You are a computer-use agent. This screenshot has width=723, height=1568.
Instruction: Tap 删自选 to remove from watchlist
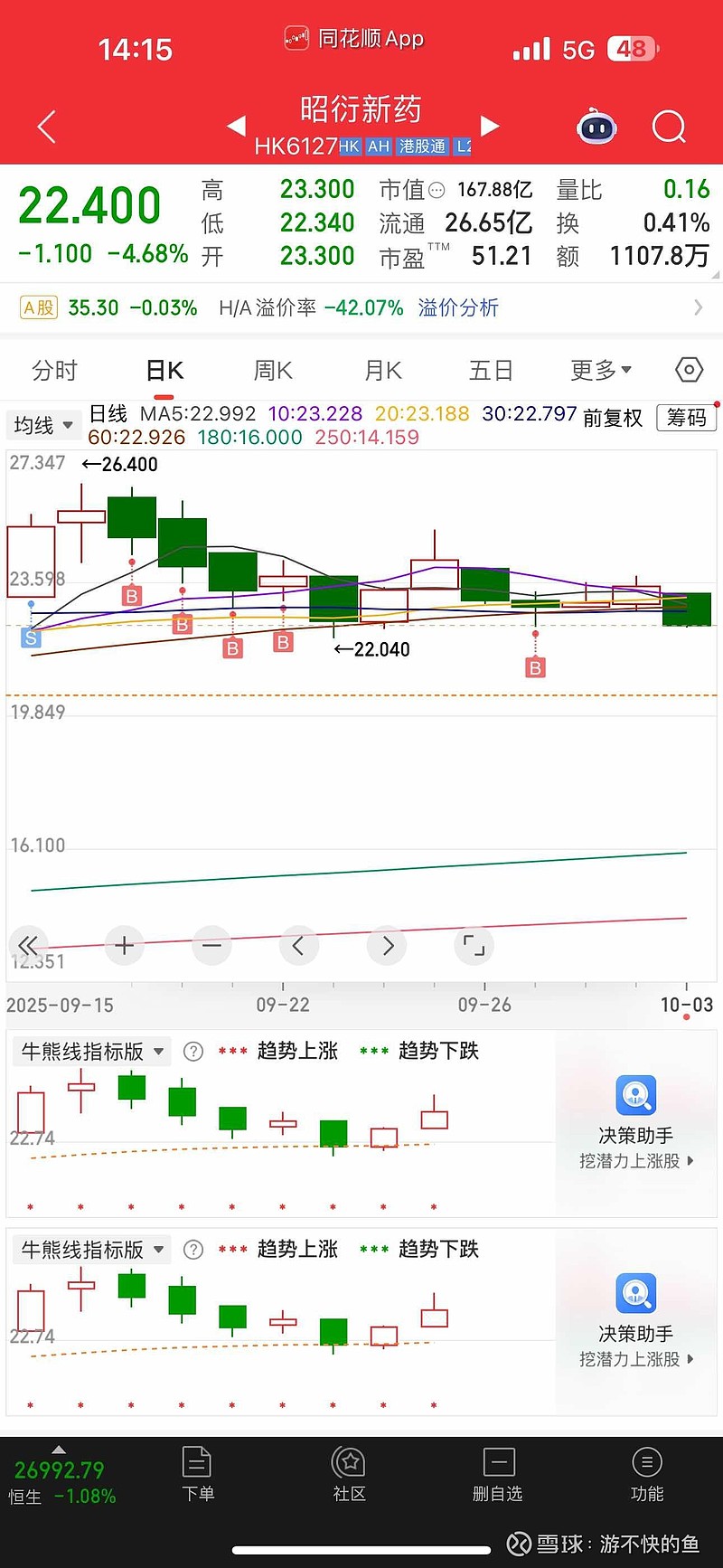[x=498, y=1474]
